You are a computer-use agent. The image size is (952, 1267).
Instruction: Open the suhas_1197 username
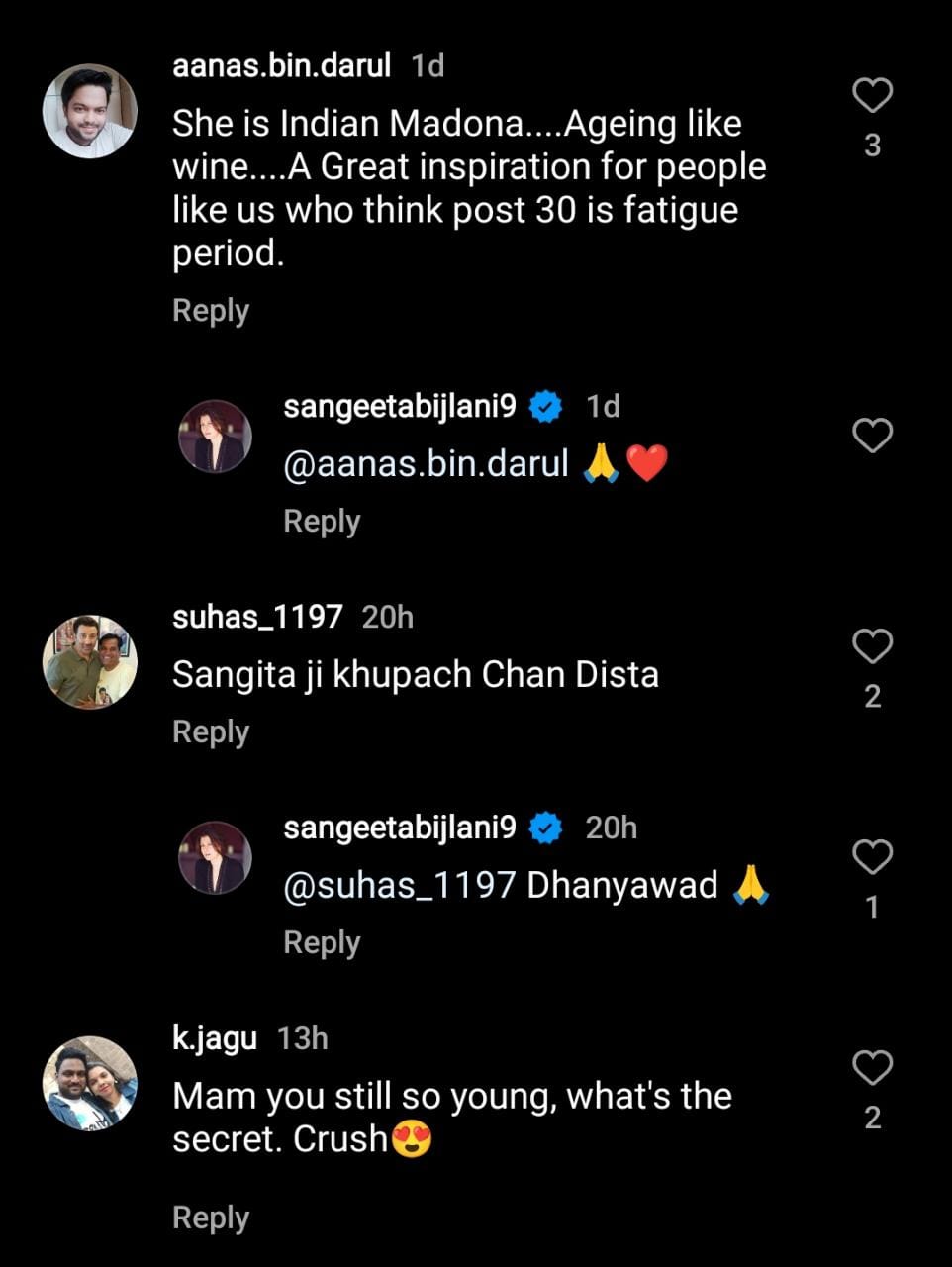pyautogui.click(x=256, y=617)
